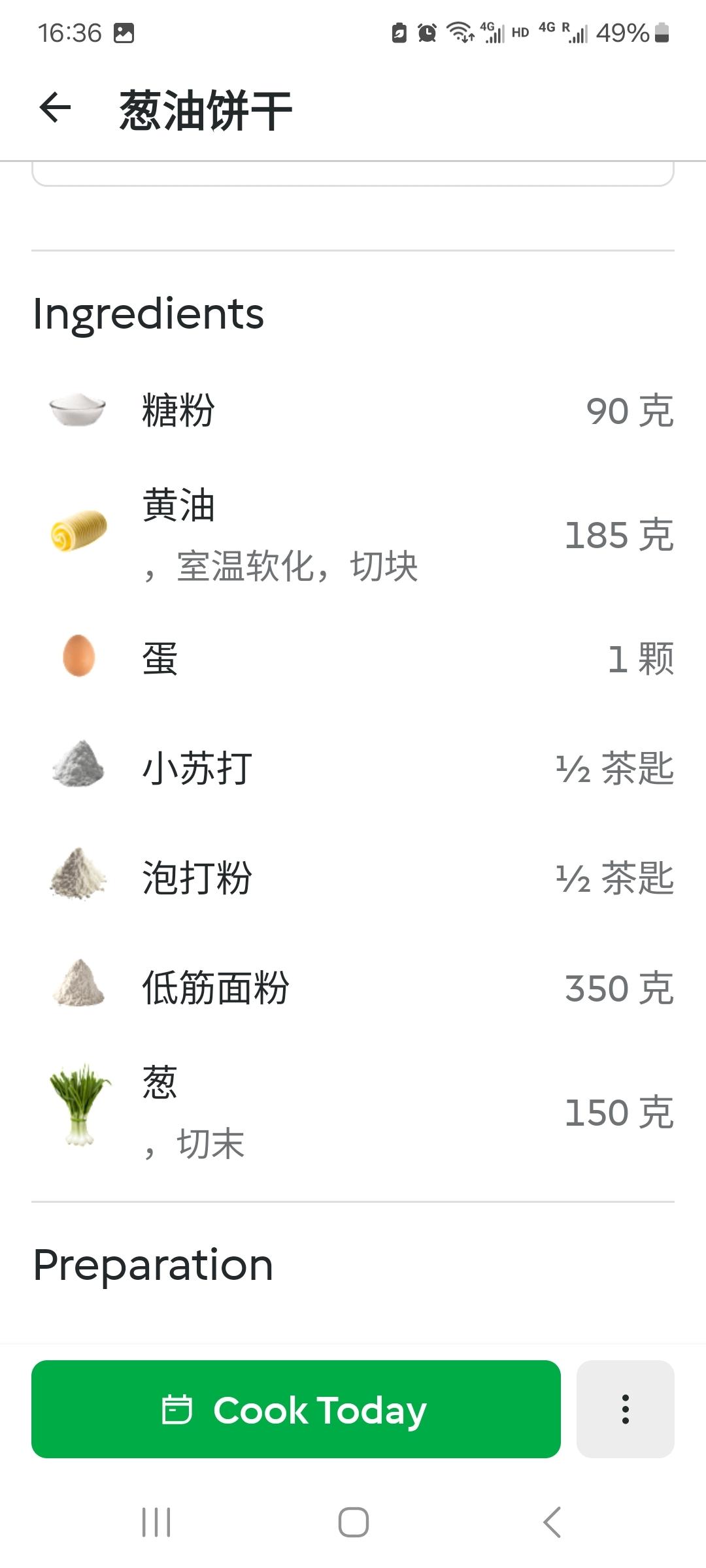Go back from the 葱油饼干 recipe
The height and width of the screenshot is (1568, 706).
[56, 108]
